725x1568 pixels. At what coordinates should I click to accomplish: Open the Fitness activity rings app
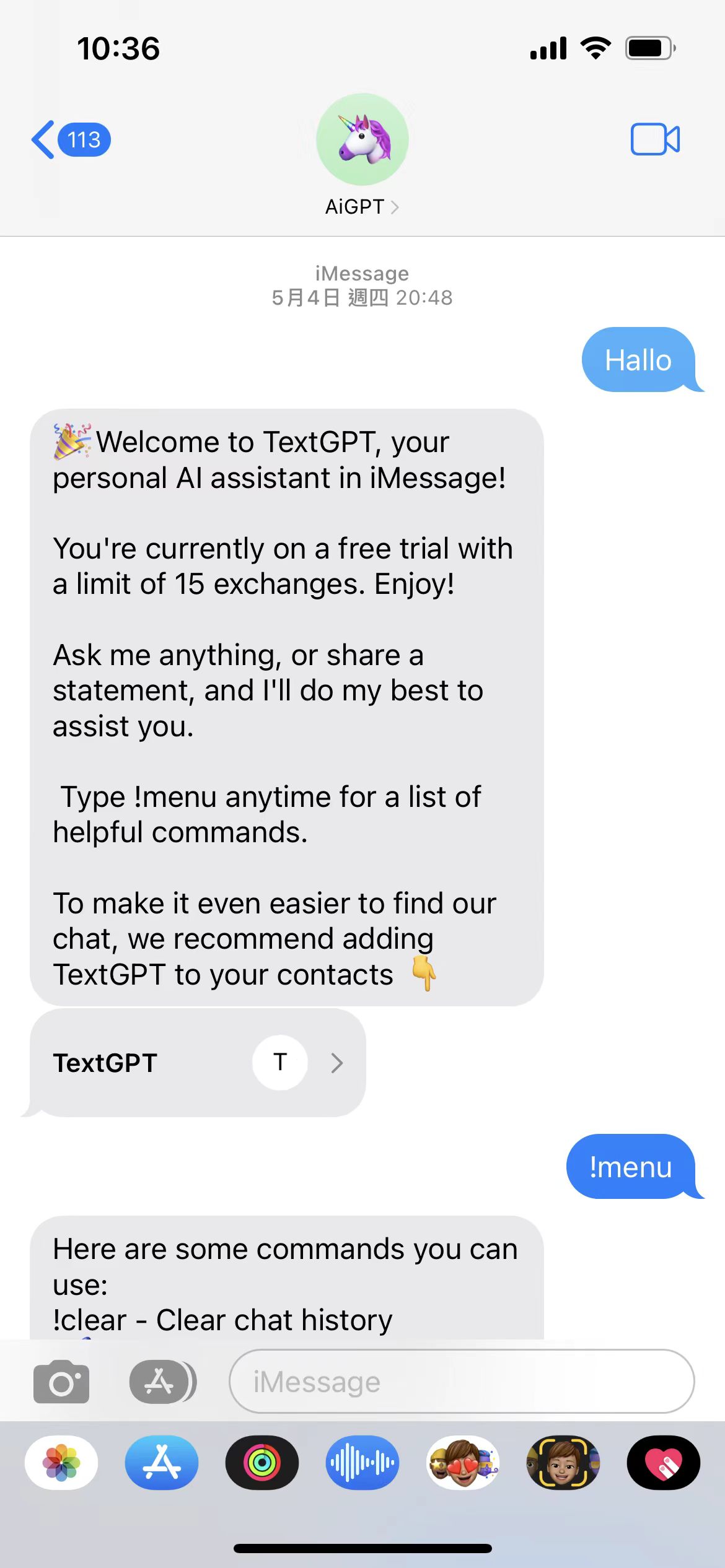[x=262, y=1463]
